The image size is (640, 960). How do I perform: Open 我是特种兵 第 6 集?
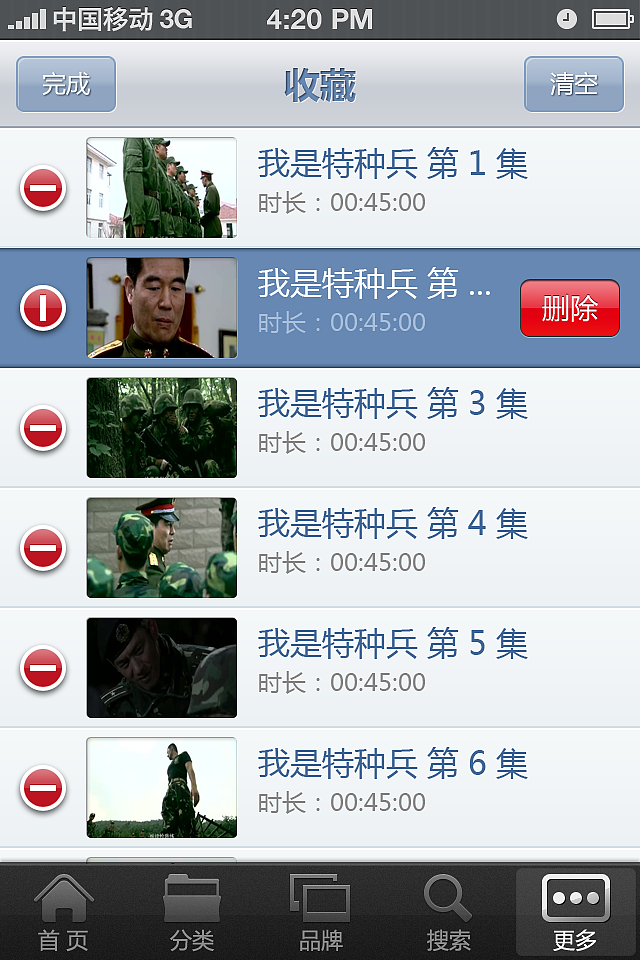(x=392, y=780)
